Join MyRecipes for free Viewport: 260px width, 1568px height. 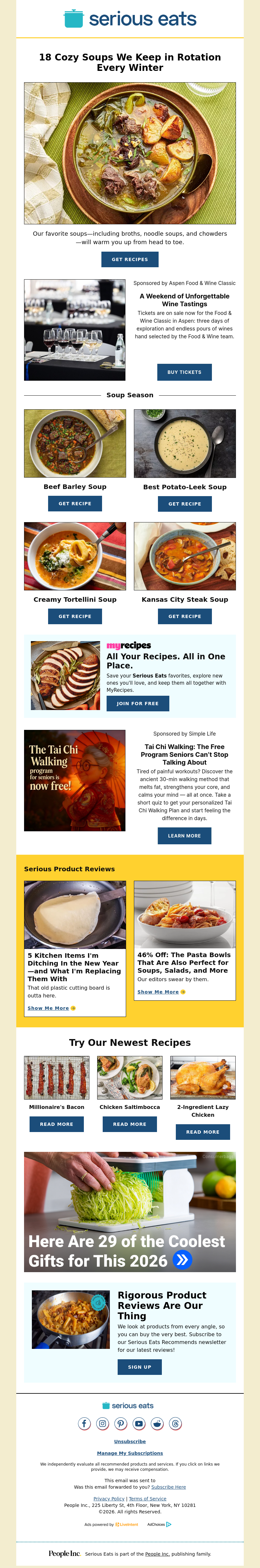pos(137,703)
